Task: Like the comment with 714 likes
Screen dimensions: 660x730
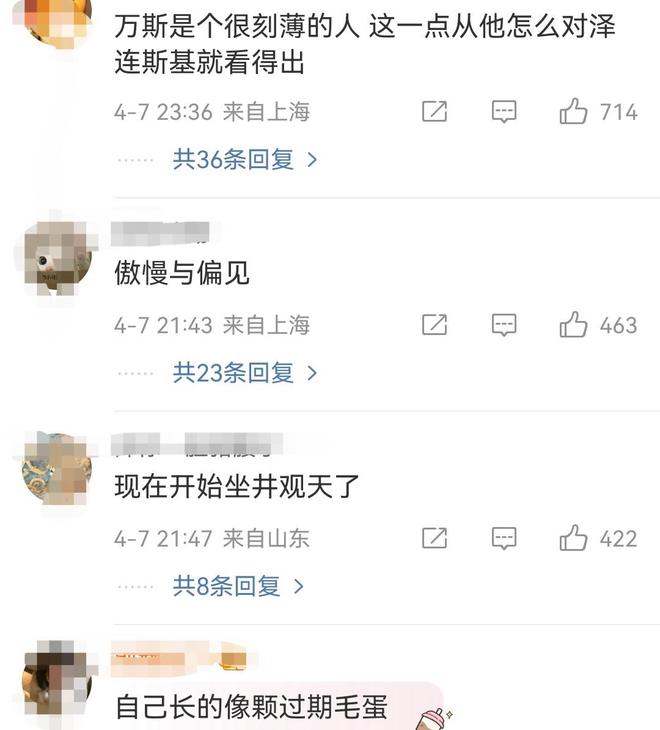Action: coord(574,112)
